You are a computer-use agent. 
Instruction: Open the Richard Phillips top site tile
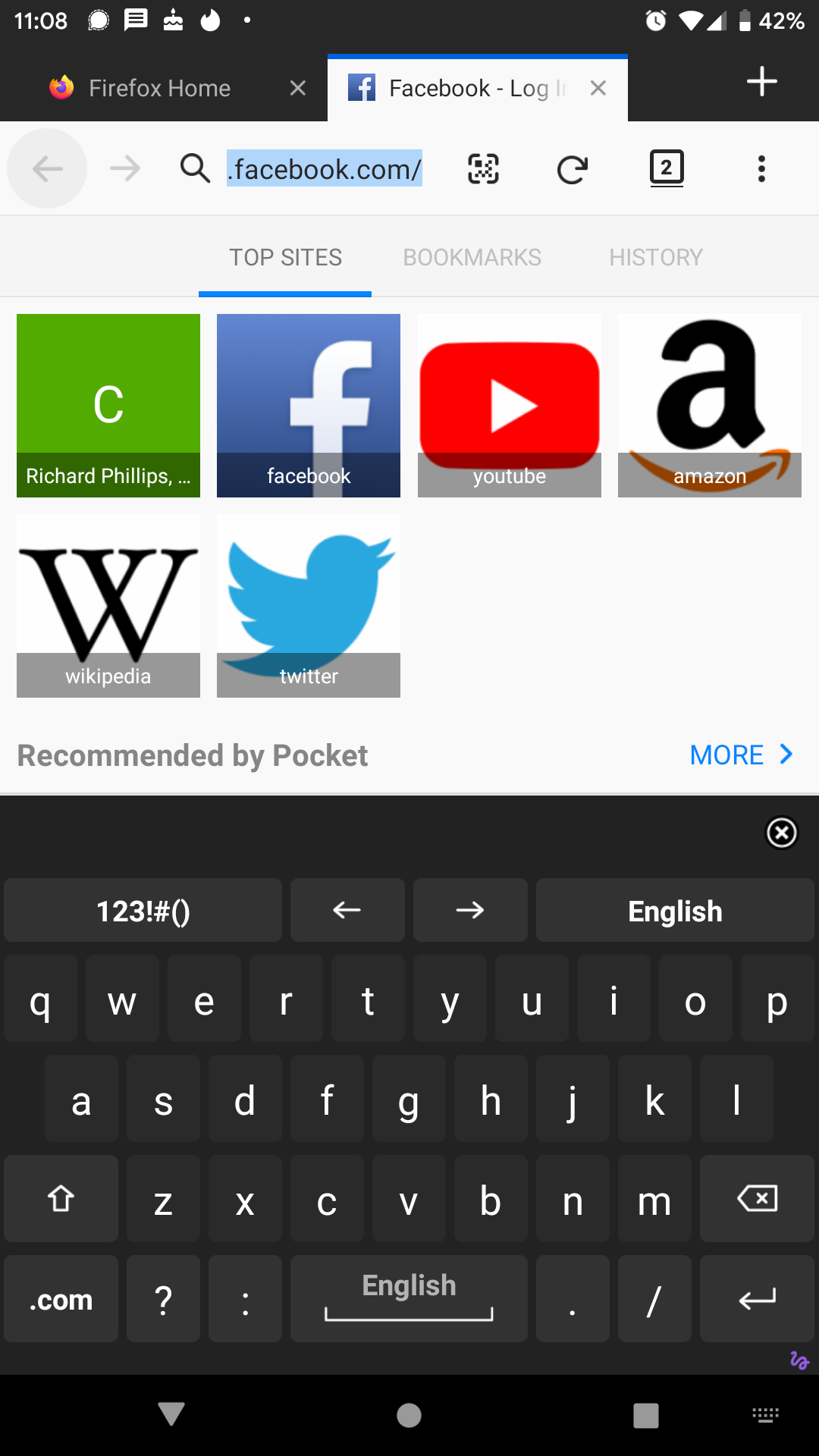[x=108, y=406]
